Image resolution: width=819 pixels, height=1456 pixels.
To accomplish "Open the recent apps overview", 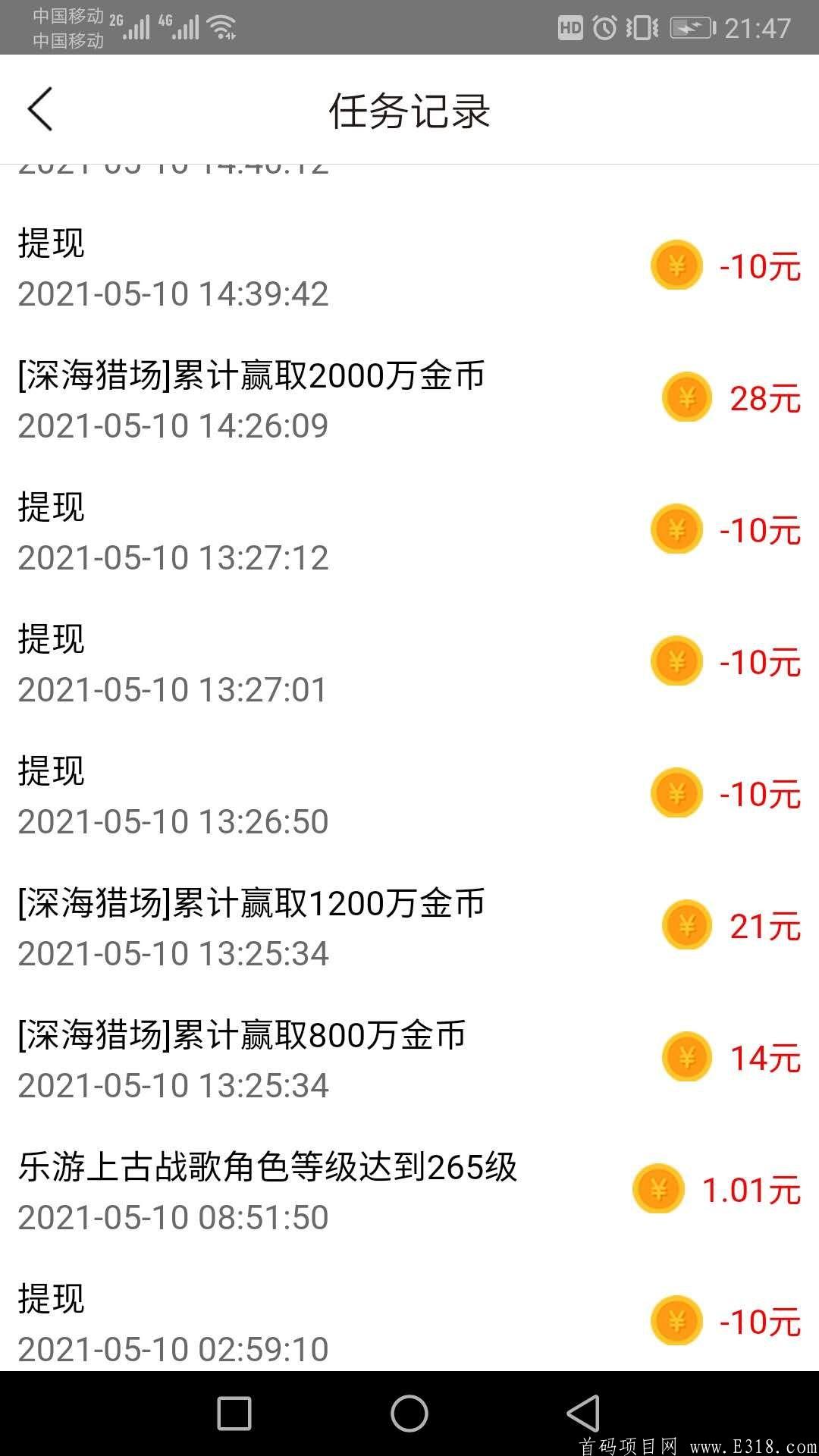I will [234, 1414].
